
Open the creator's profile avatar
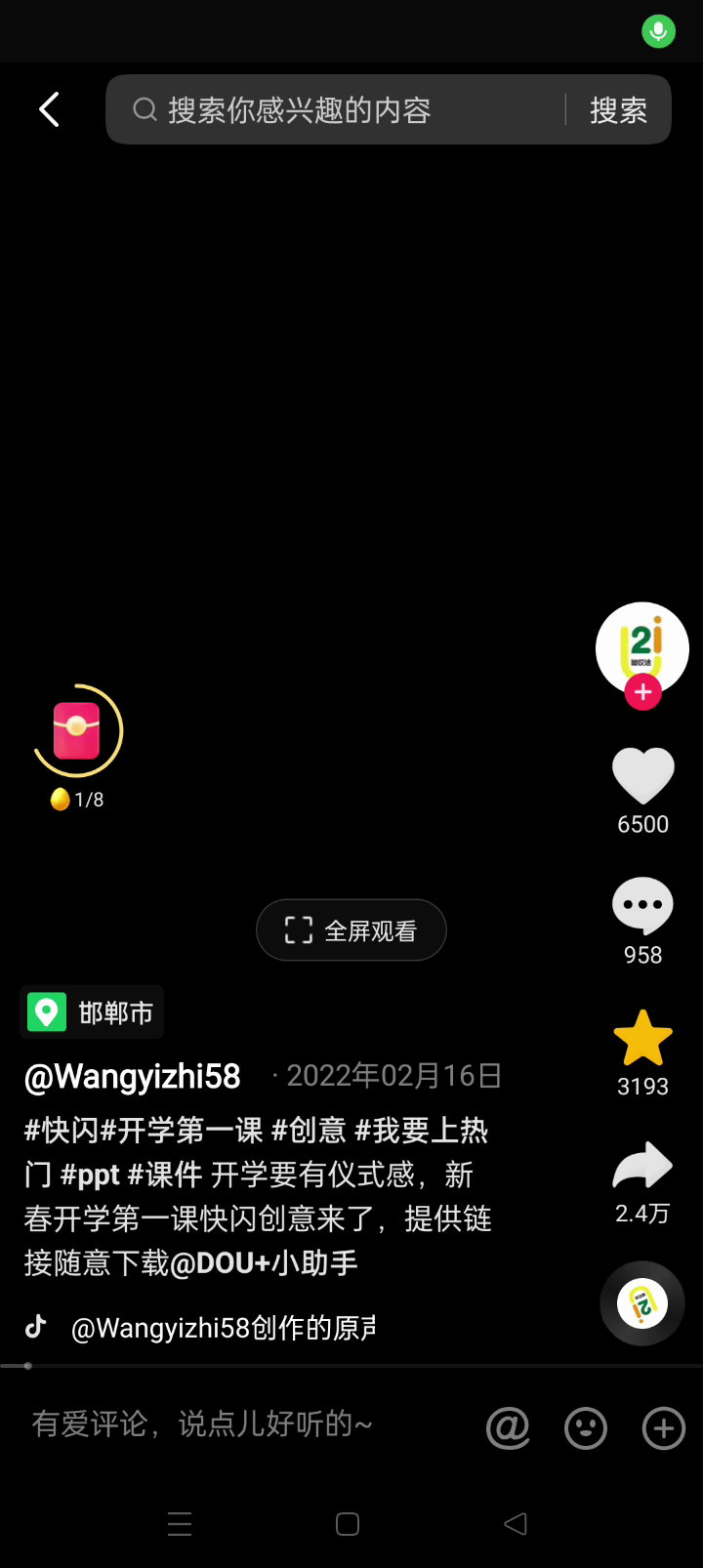[641, 644]
